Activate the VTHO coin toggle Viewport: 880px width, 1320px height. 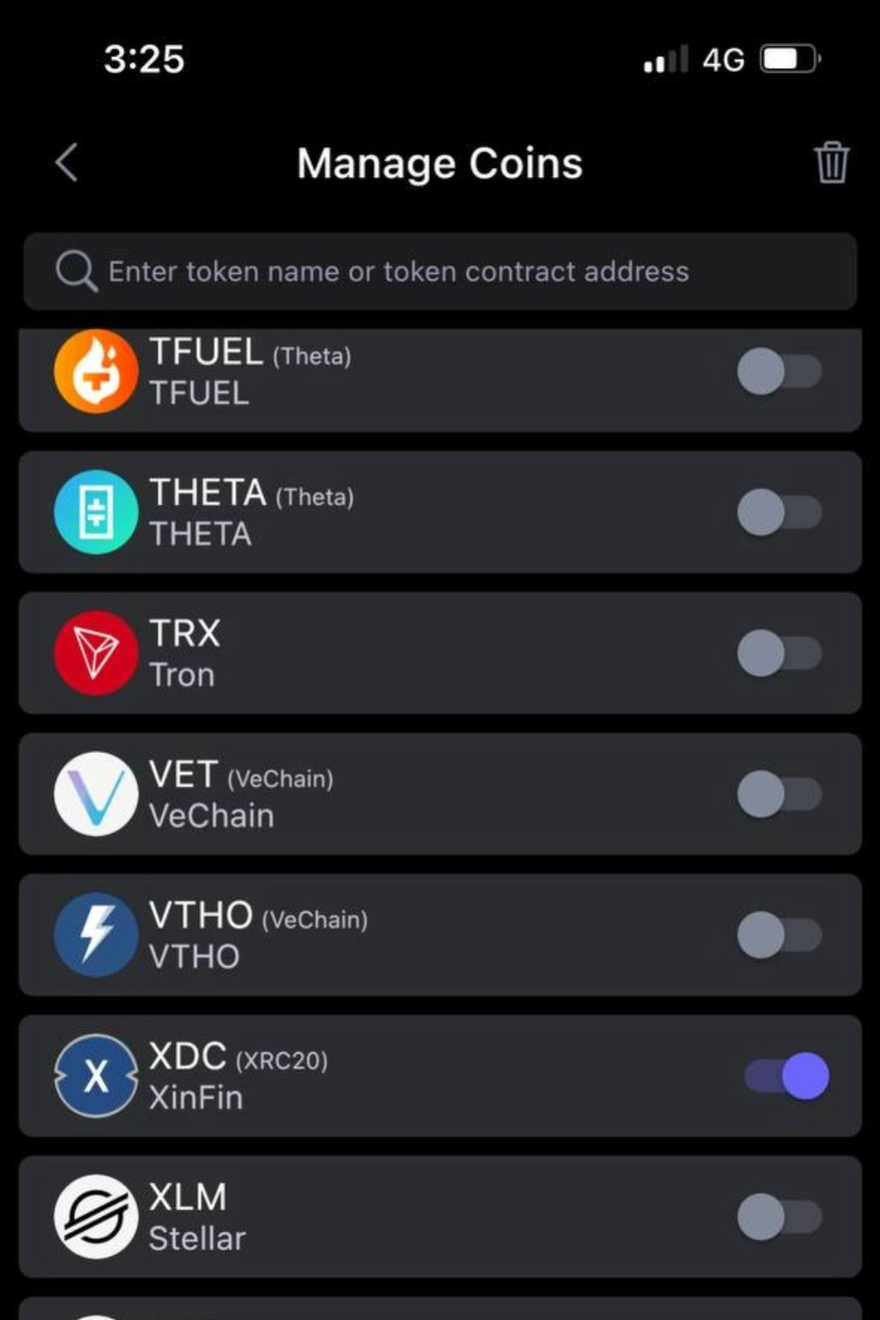(x=779, y=936)
